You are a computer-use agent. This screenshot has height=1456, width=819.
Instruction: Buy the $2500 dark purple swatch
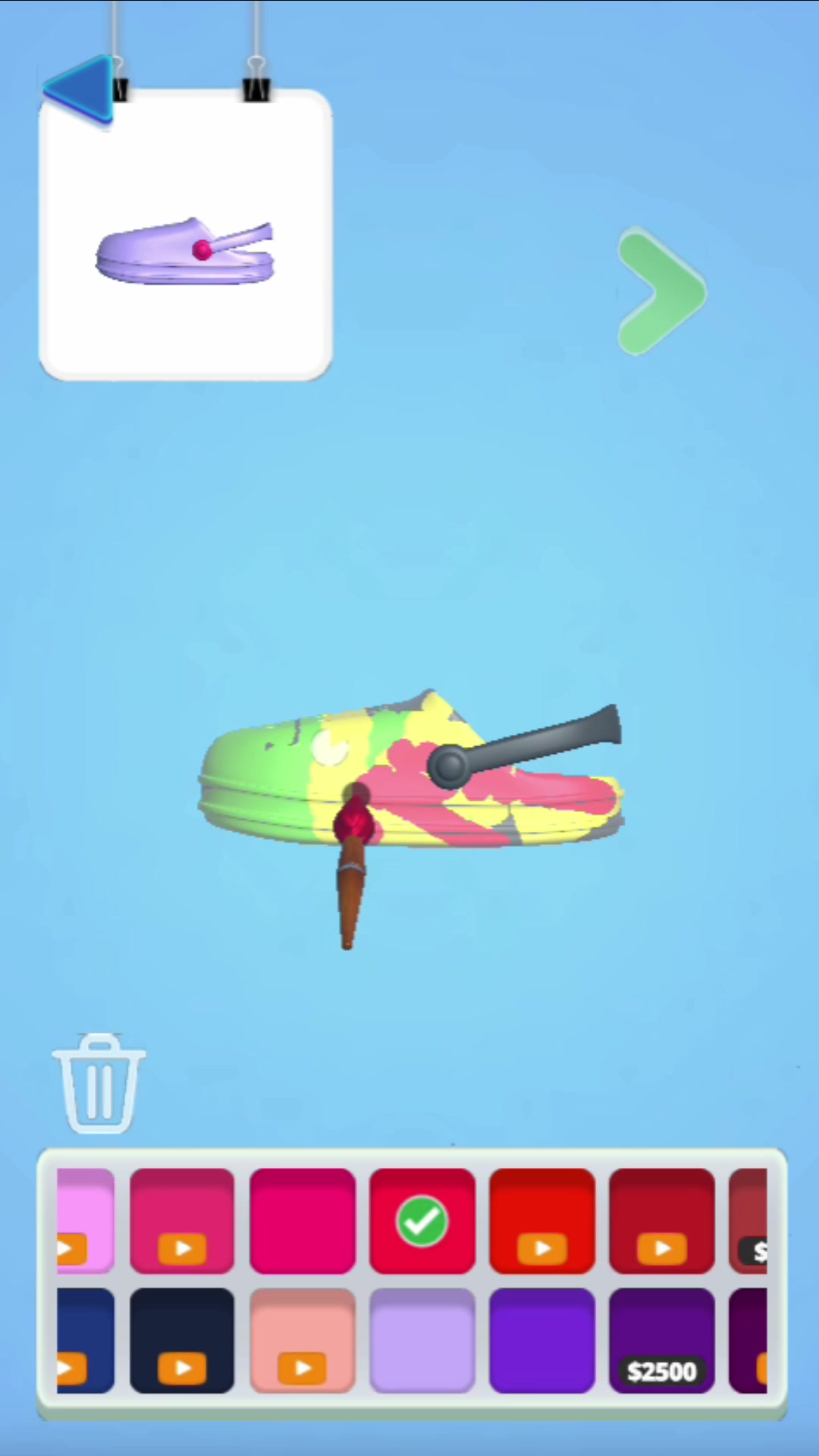click(x=661, y=1340)
